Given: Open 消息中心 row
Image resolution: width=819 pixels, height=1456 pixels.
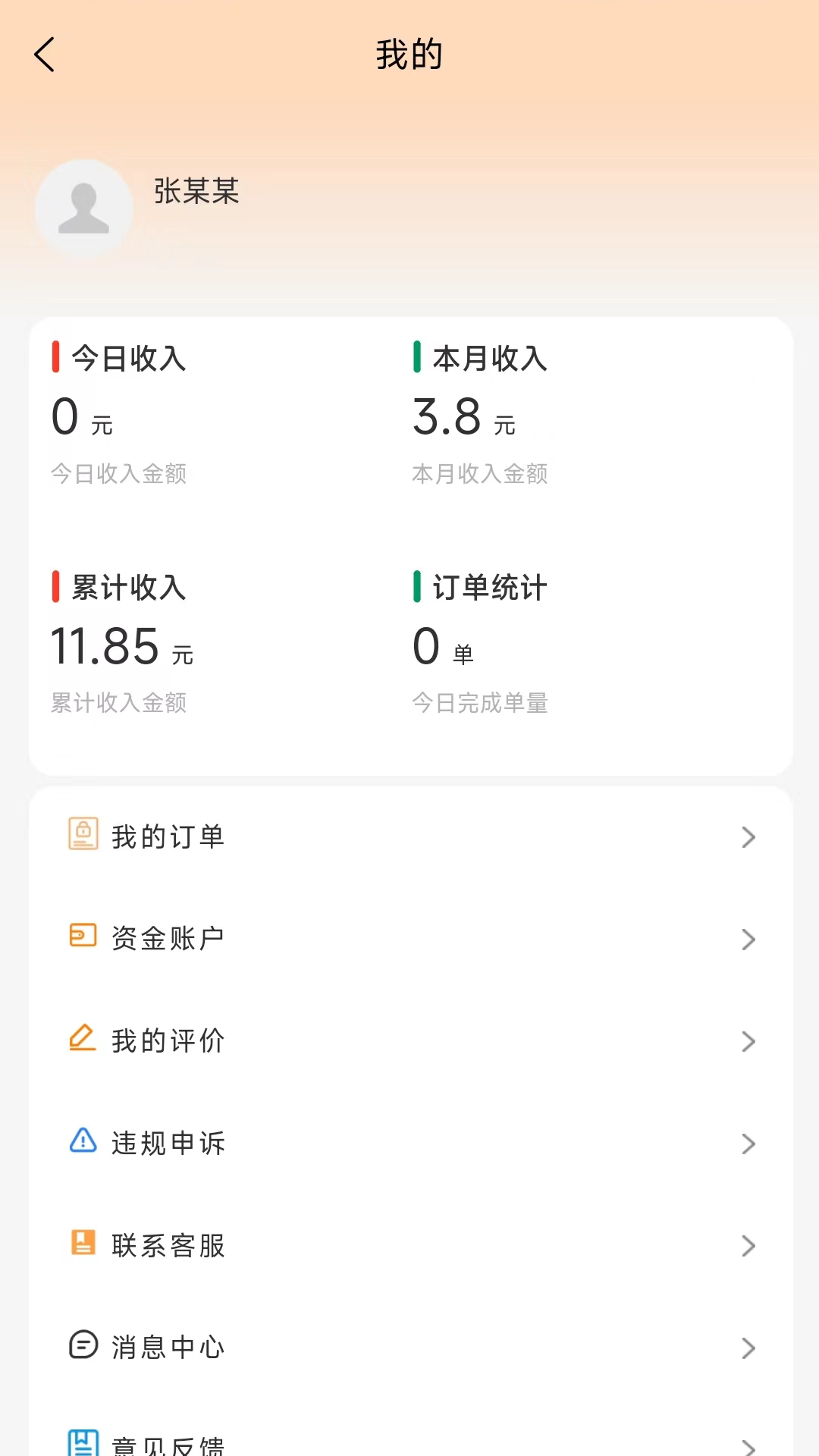Looking at the screenshot, I should 409,1348.
